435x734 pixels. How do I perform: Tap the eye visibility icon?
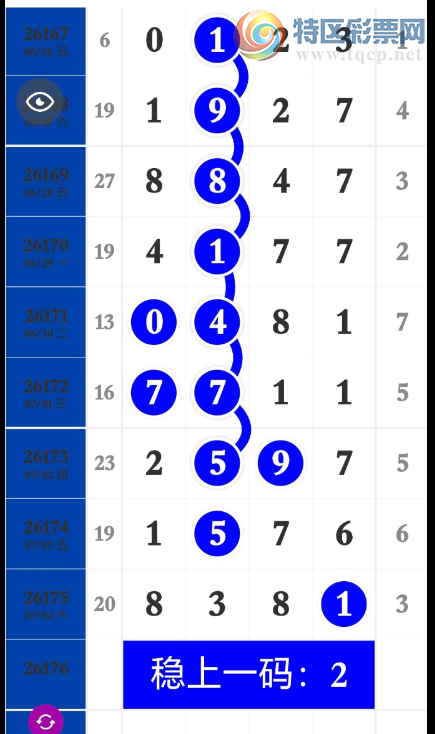pos(40,102)
